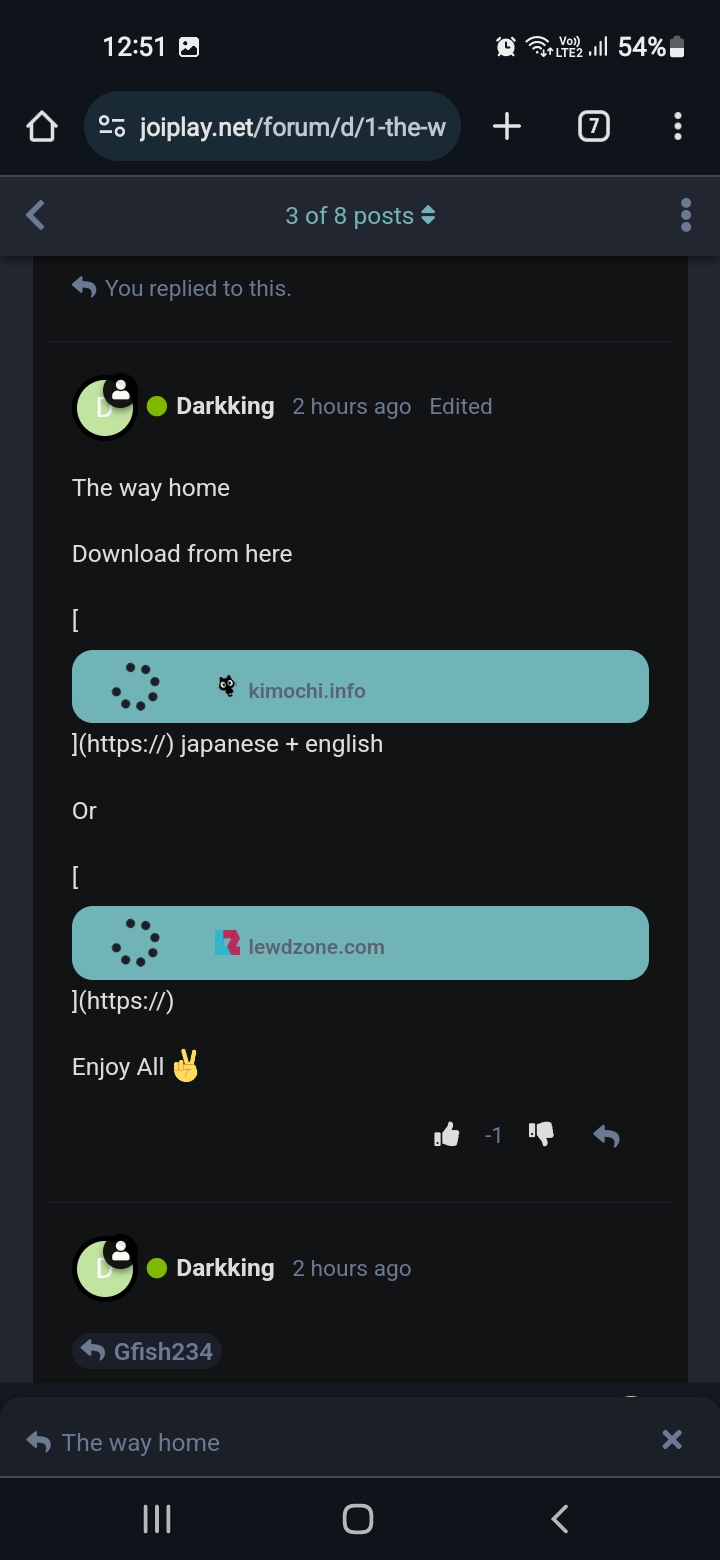Open the browser home page
Image resolution: width=720 pixels, height=1560 pixels.
pyautogui.click(x=42, y=126)
